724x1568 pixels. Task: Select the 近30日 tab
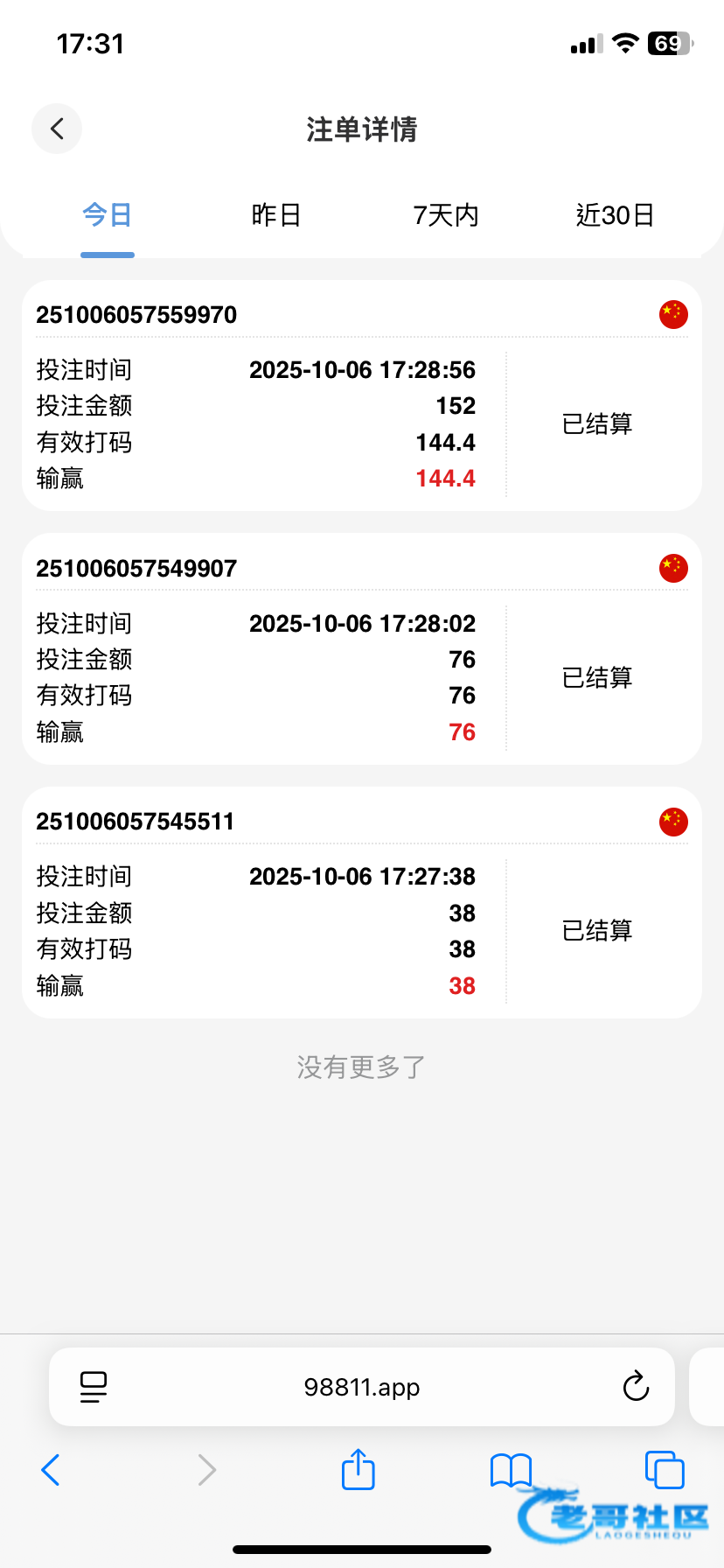(x=615, y=215)
